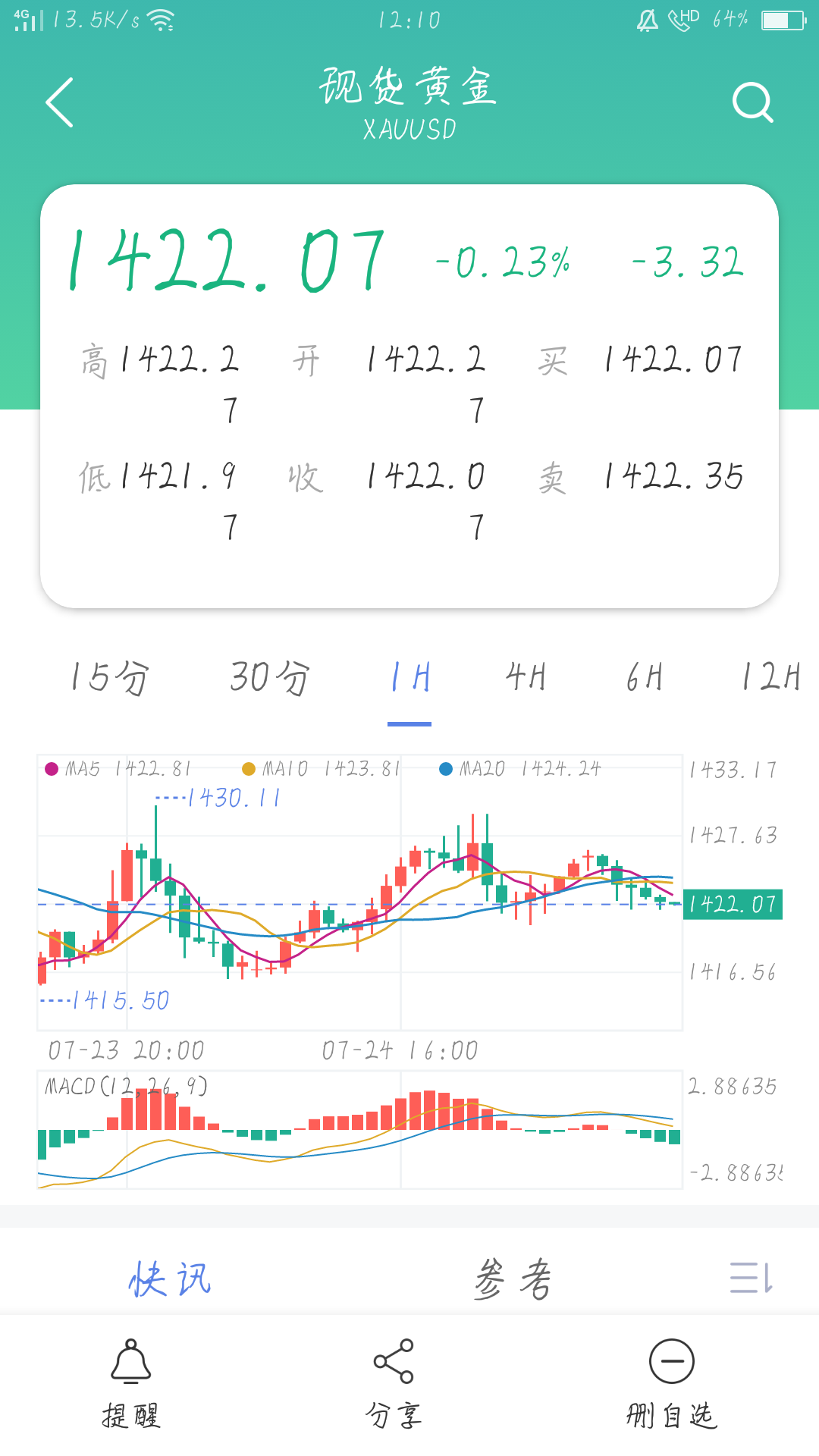
Task: Go back using the top-left arrow
Action: pos(59,102)
